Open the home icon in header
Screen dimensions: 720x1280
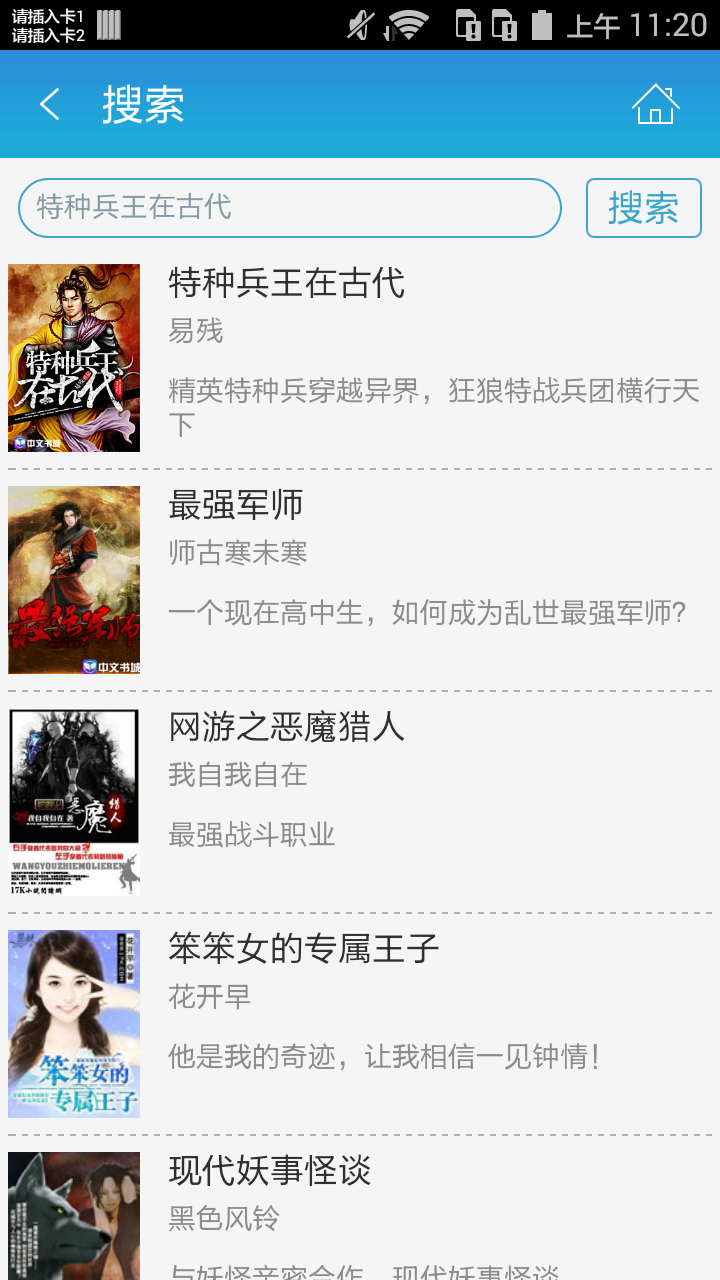click(655, 104)
